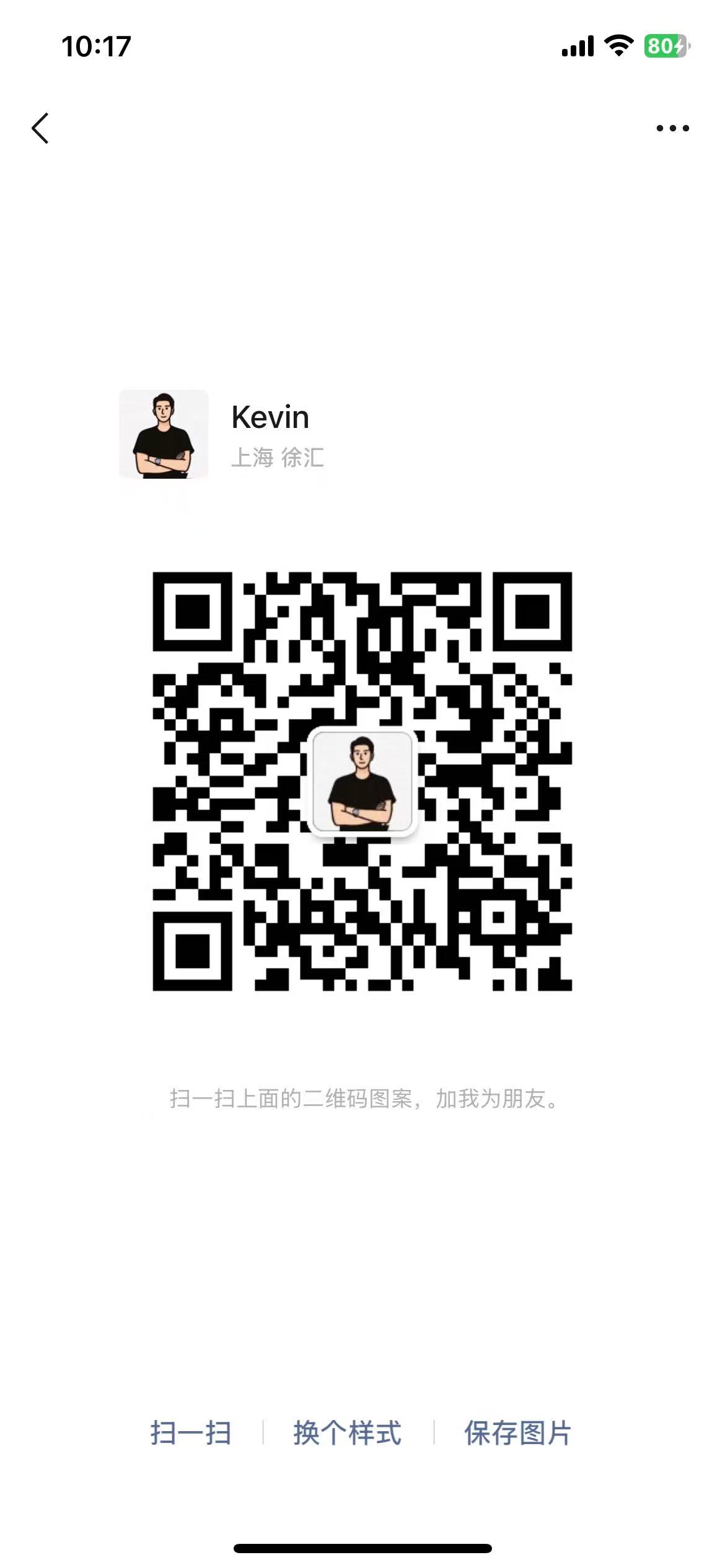725x1568 pixels.
Task: Open the three-dot more options menu
Action: [x=672, y=128]
